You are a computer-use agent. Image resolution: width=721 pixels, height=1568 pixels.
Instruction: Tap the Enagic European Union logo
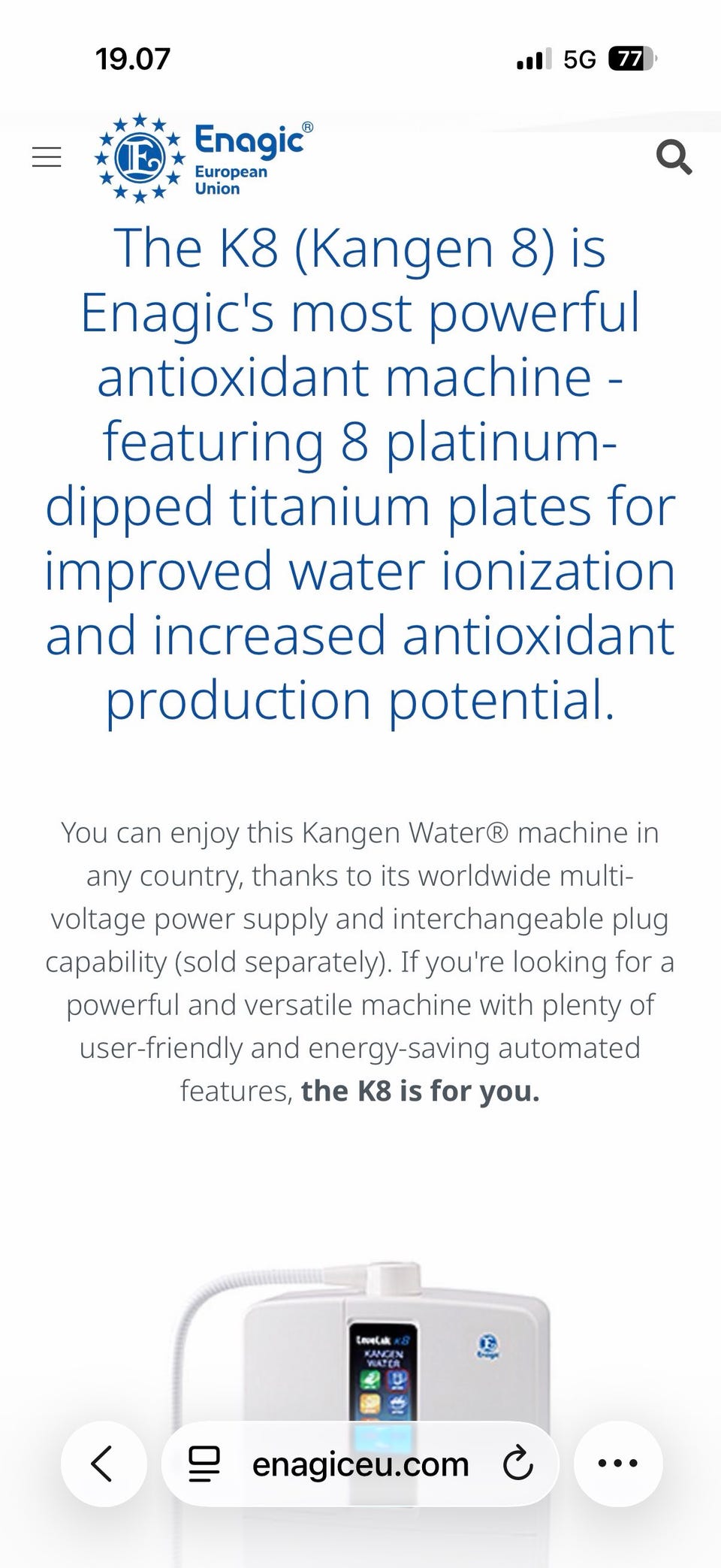point(204,158)
